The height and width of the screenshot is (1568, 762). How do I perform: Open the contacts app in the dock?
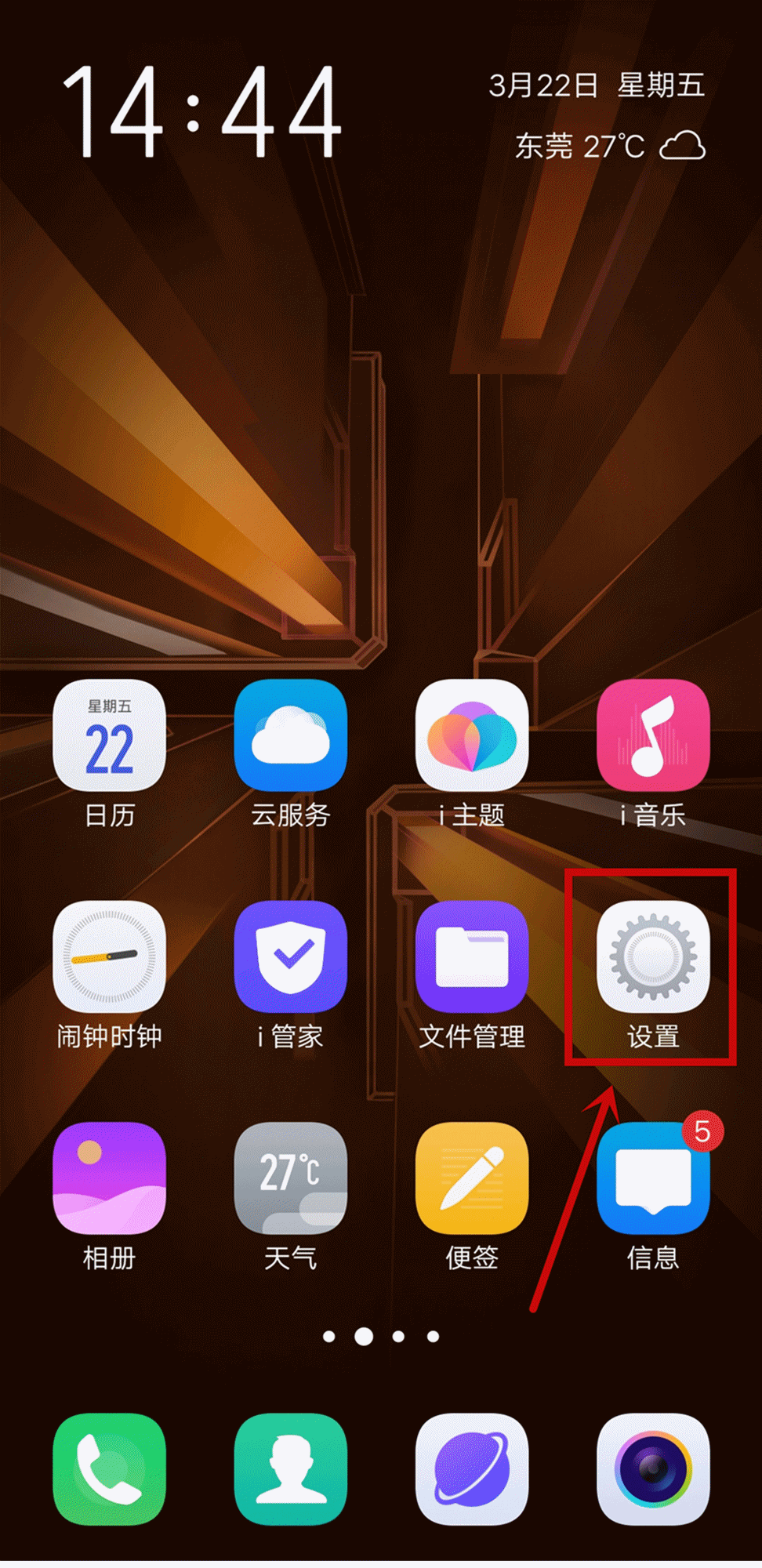click(x=290, y=1469)
